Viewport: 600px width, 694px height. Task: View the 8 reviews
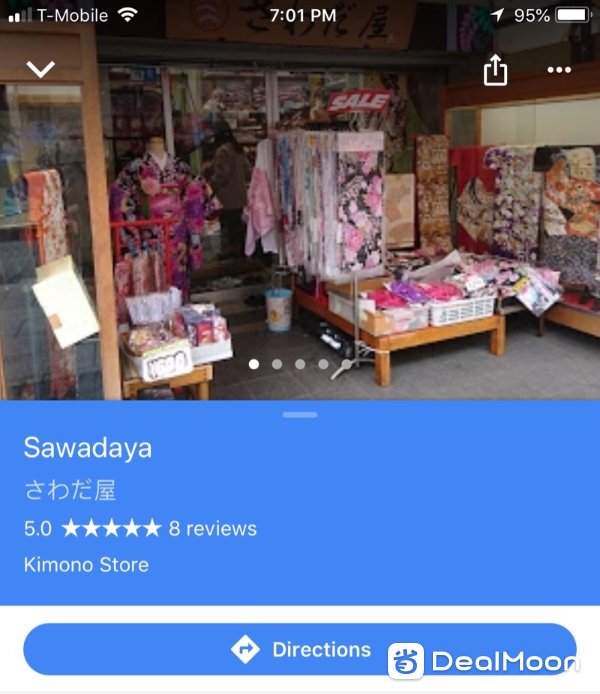tap(212, 529)
